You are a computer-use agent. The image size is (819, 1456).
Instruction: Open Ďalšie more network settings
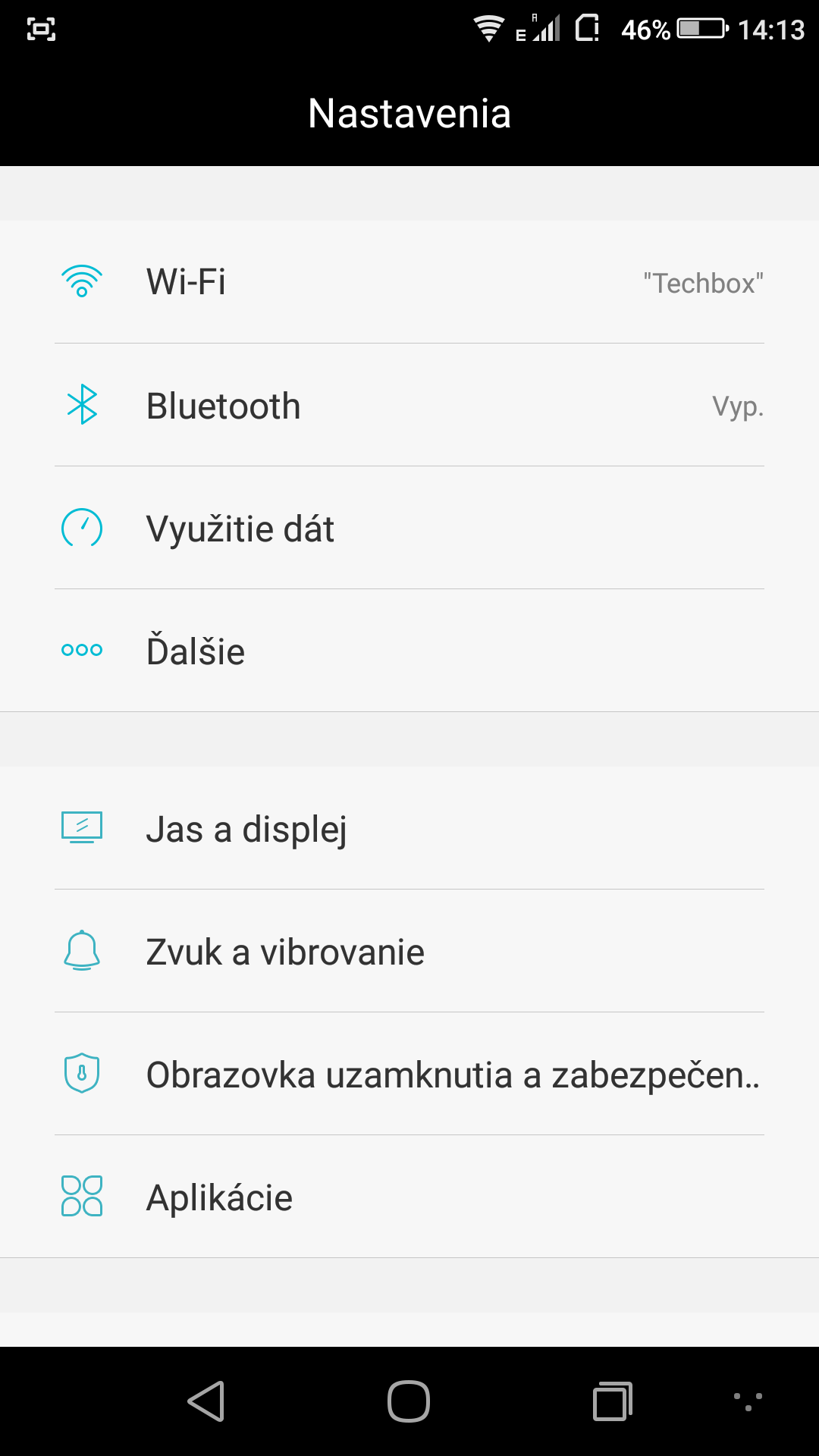pyautogui.click(x=409, y=651)
